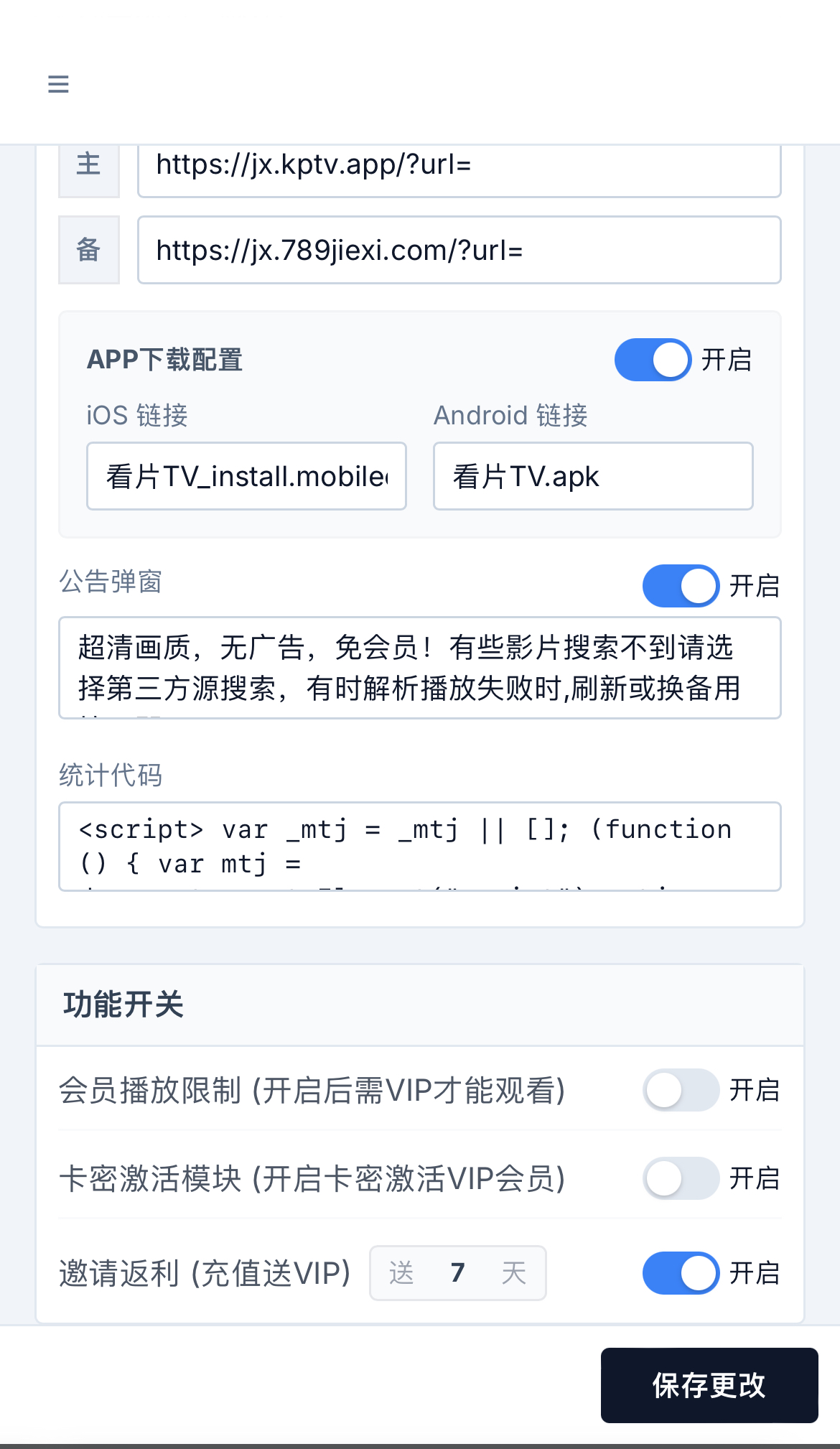This screenshot has height=1449, width=840.
Task: Edit the primary parse URL field
Action: click(459, 166)
